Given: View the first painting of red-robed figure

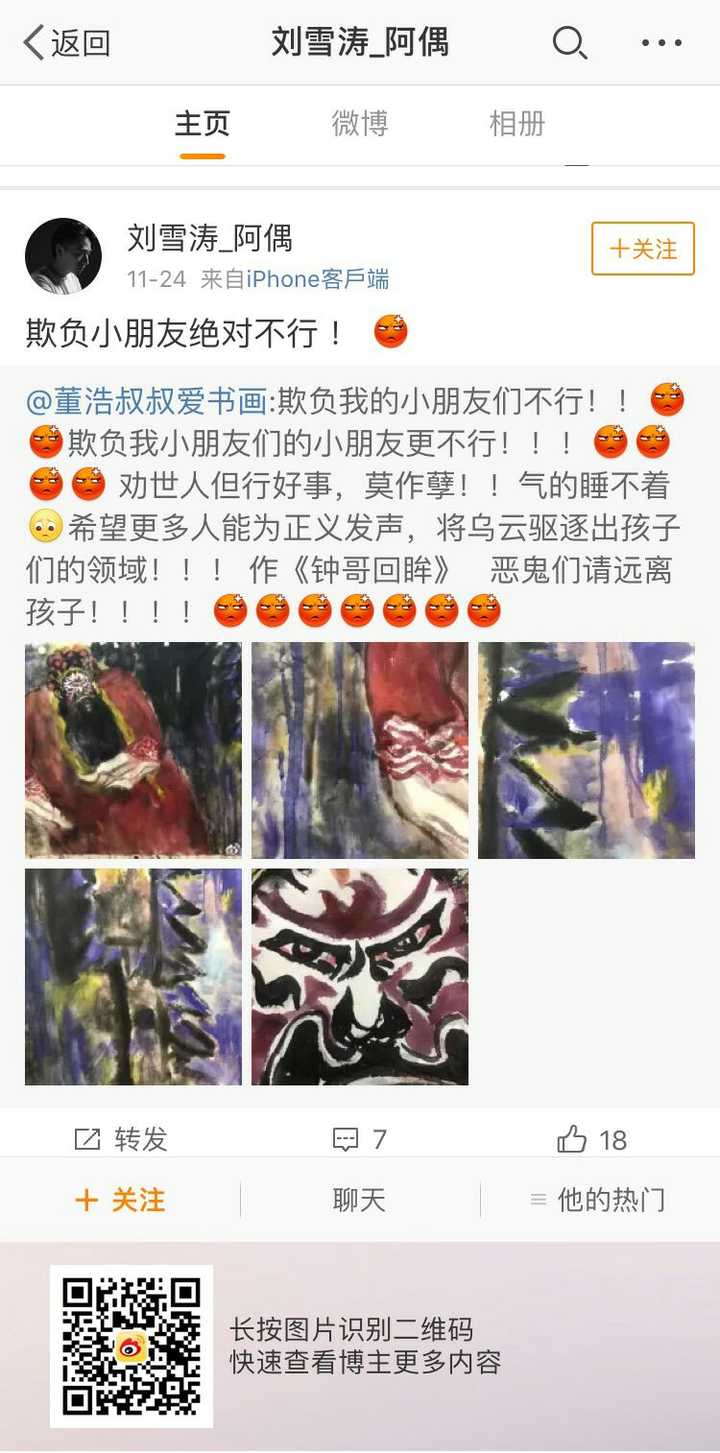Looking at the screenshot, I should point(133,750).
